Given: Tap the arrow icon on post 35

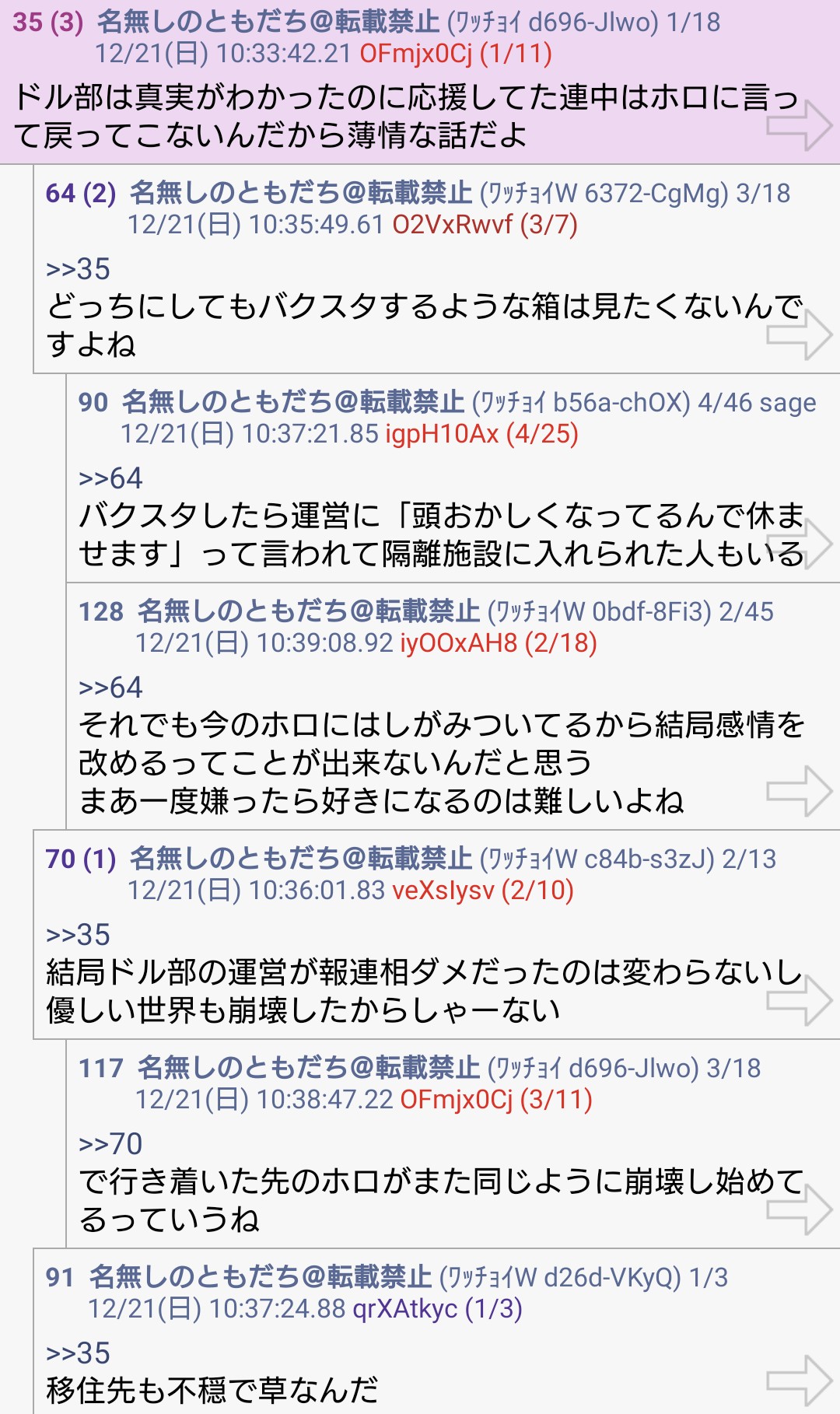Looking at the screenshot, I should pos(799,124).
